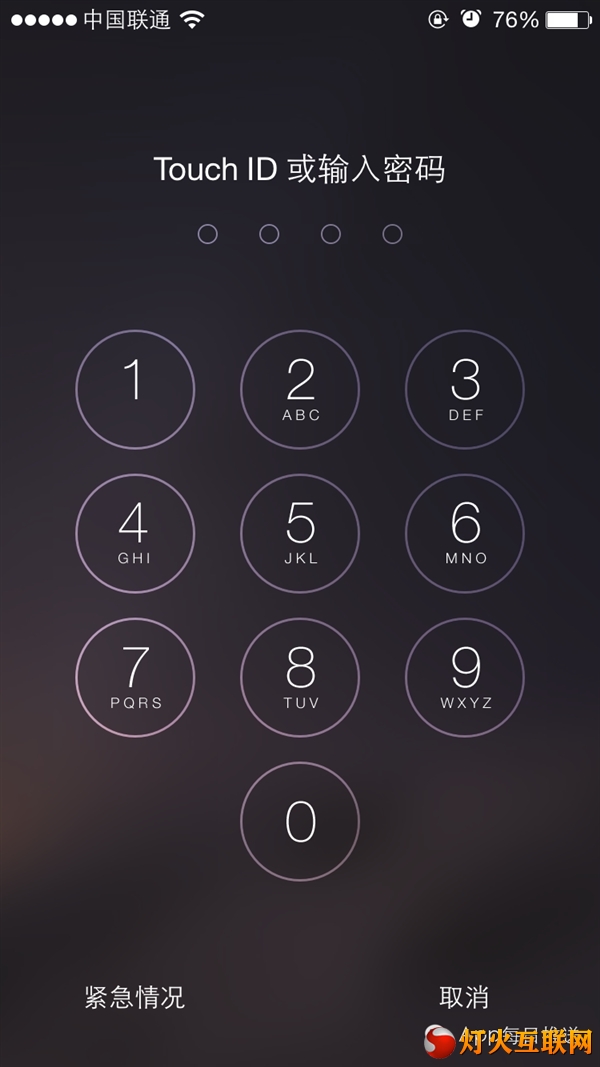Select digit 8 (TUV)
The width and height of the screenshot is (600, 1067).
(x=300, y=677)
